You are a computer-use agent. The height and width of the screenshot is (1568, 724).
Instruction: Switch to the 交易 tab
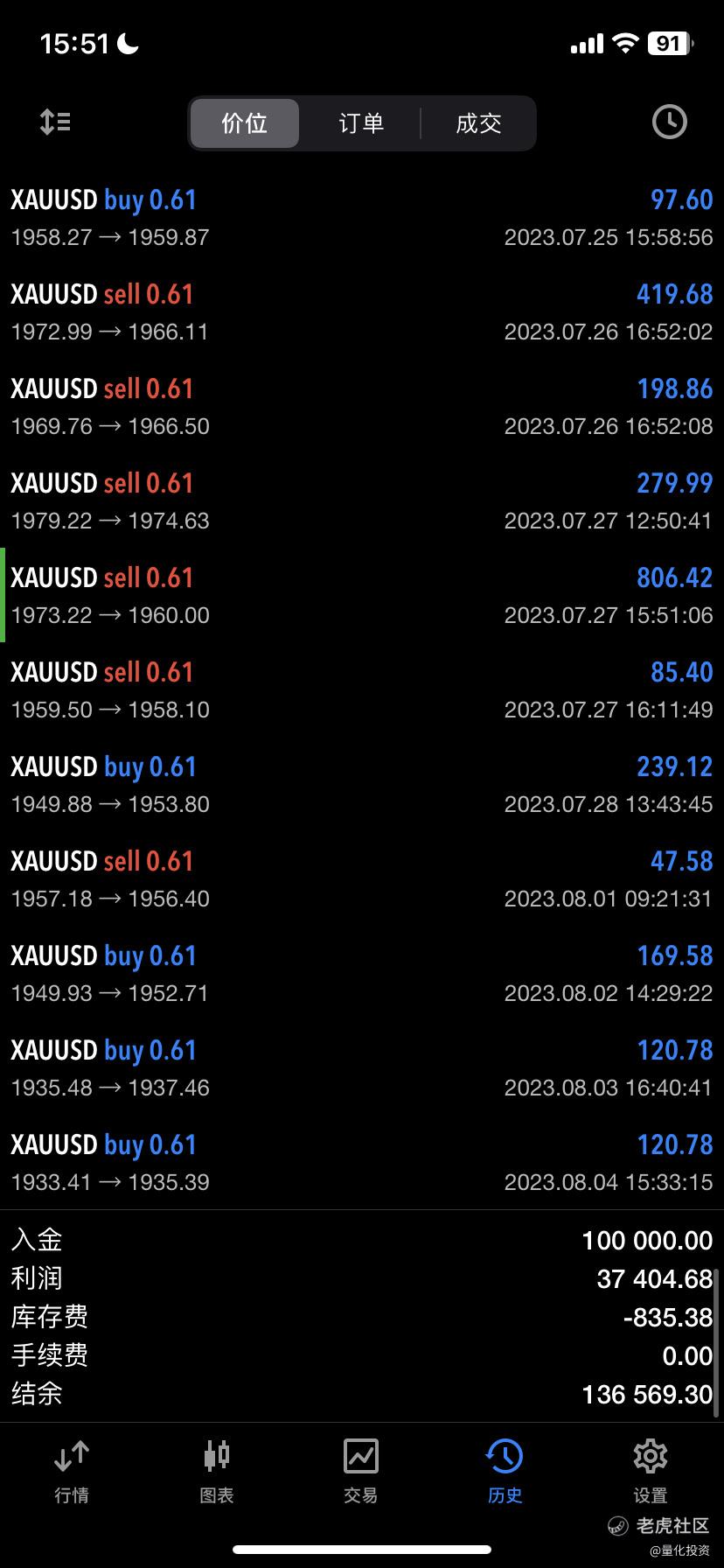pyautogui.click(x=361, y=1471)
